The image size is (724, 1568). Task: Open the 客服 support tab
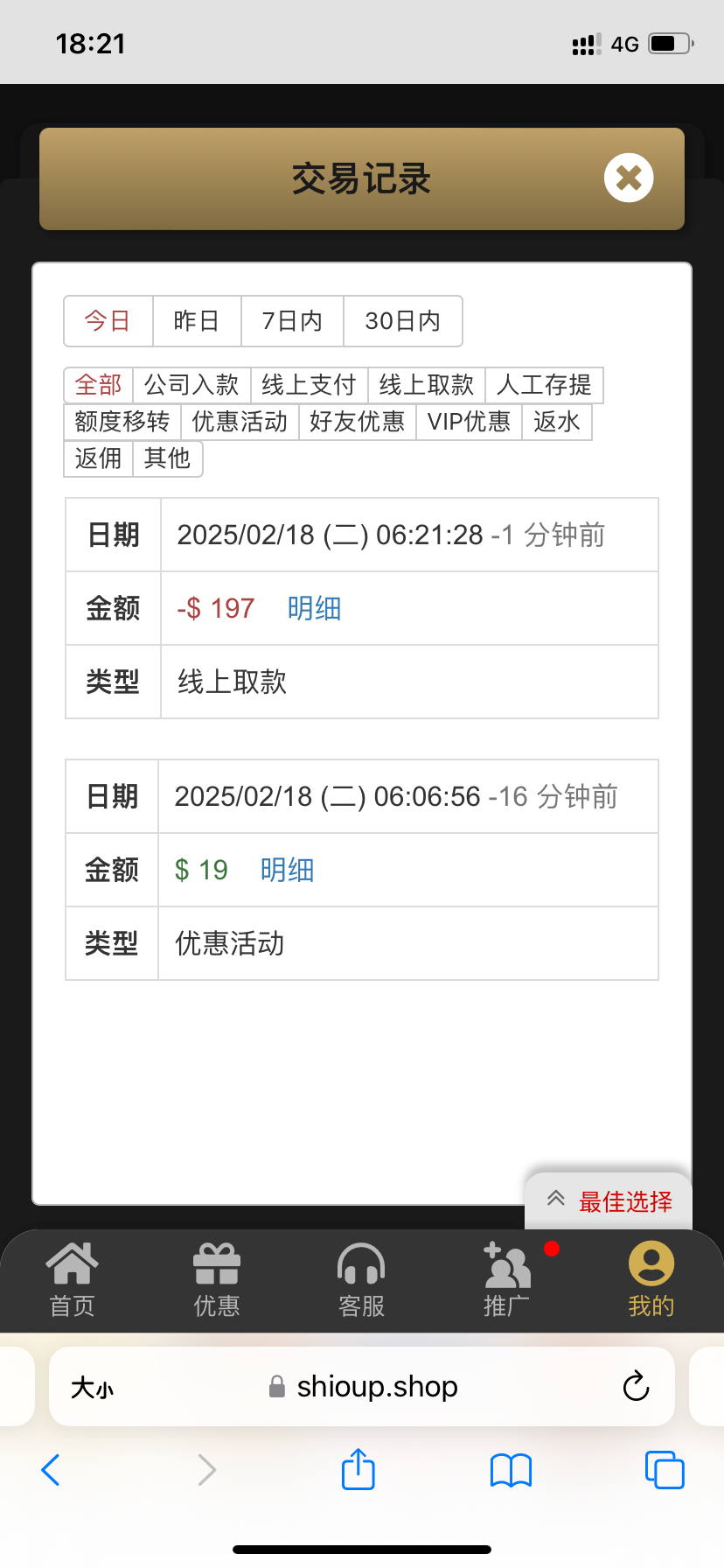(361, 1280)
